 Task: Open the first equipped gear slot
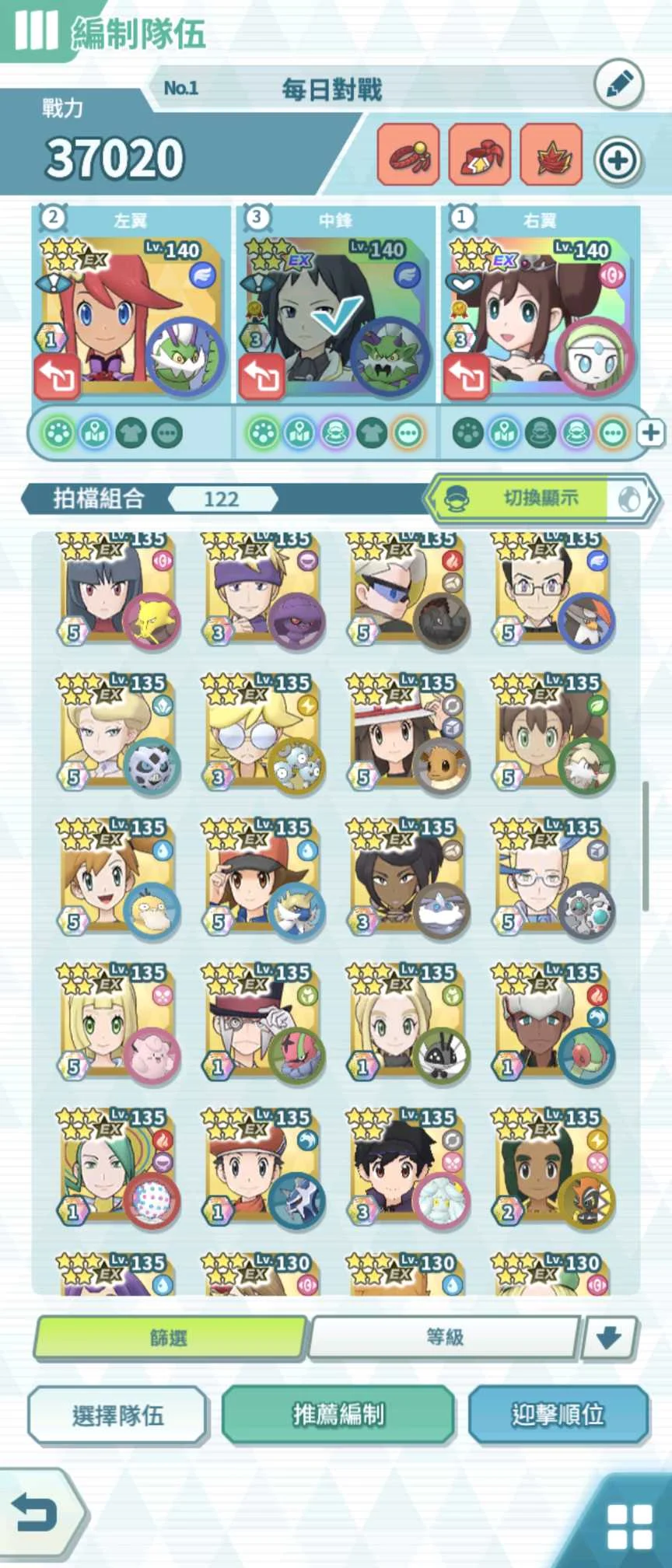[408, 155]
